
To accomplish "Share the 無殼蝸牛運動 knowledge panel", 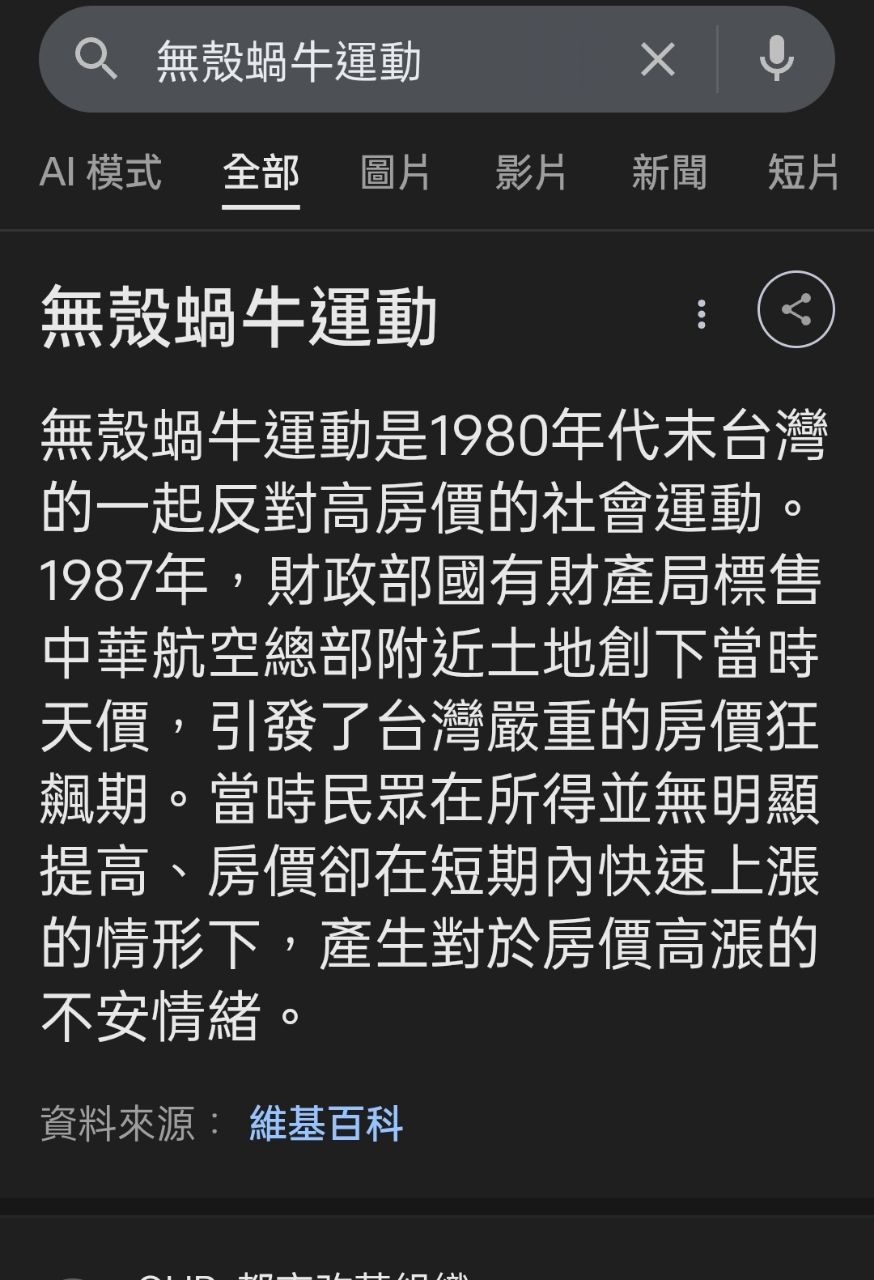I will pyautogui.click(x=795, y=310).
